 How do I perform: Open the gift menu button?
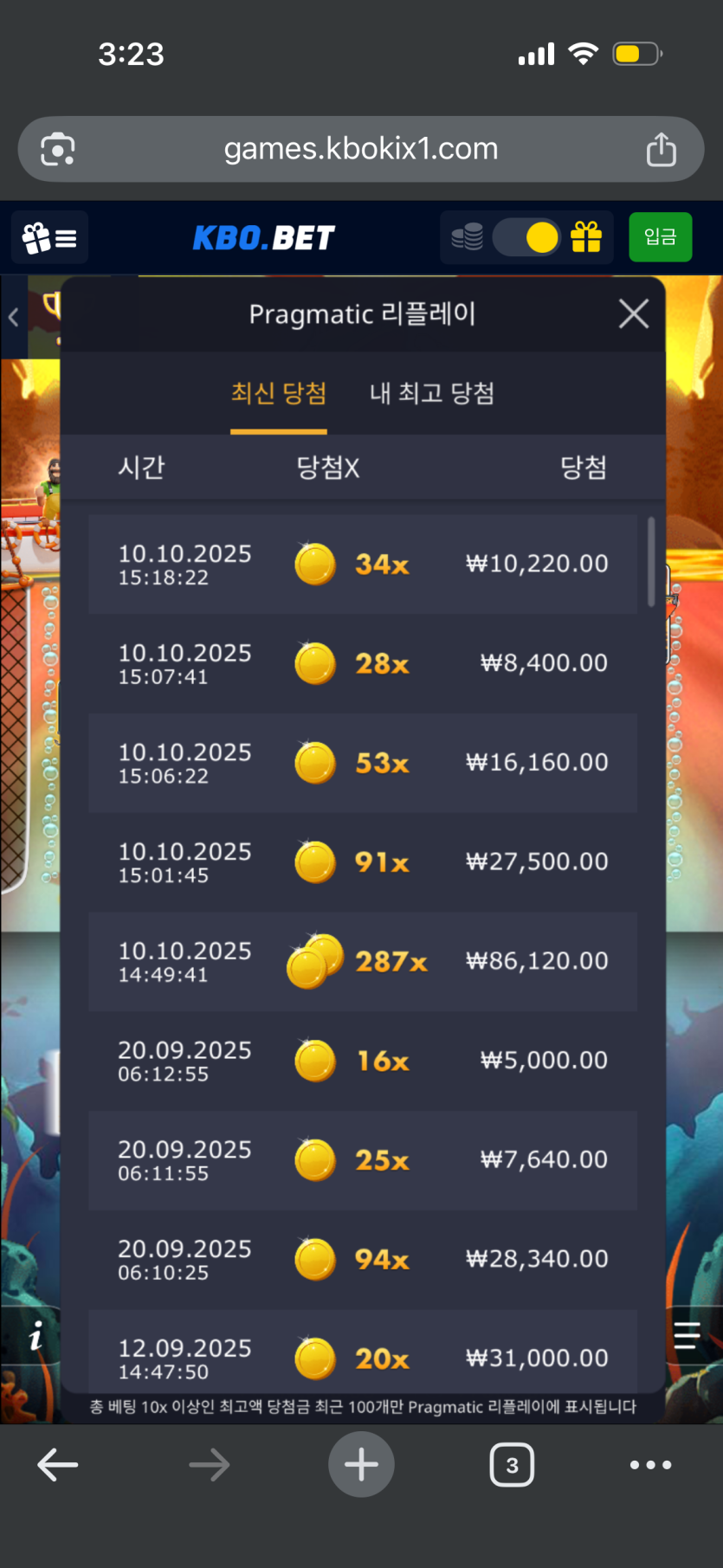coord(49,237)
